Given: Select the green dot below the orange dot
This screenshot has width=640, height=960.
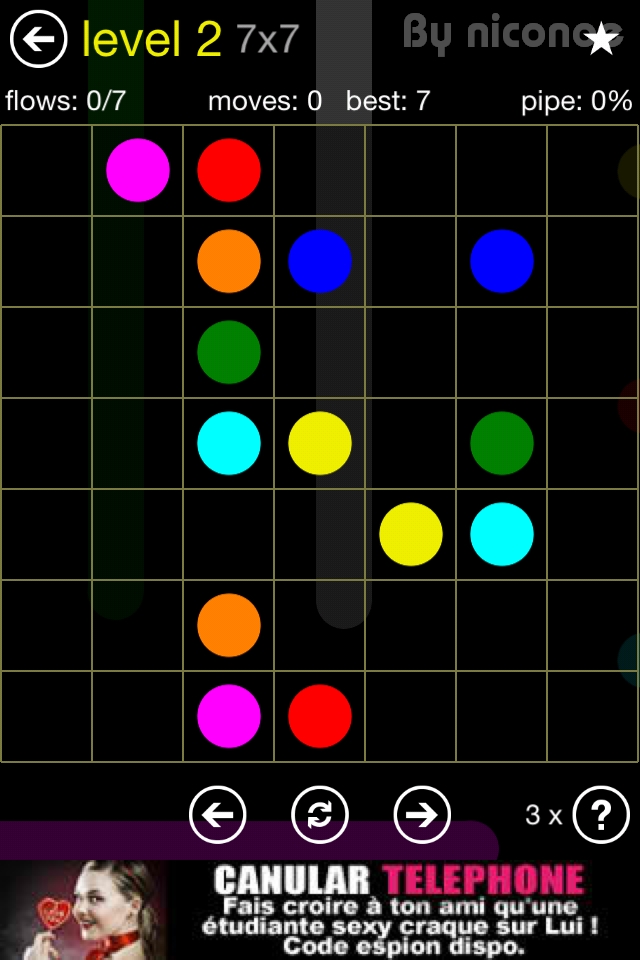Looking at the screenshot, I should (229, 352).
